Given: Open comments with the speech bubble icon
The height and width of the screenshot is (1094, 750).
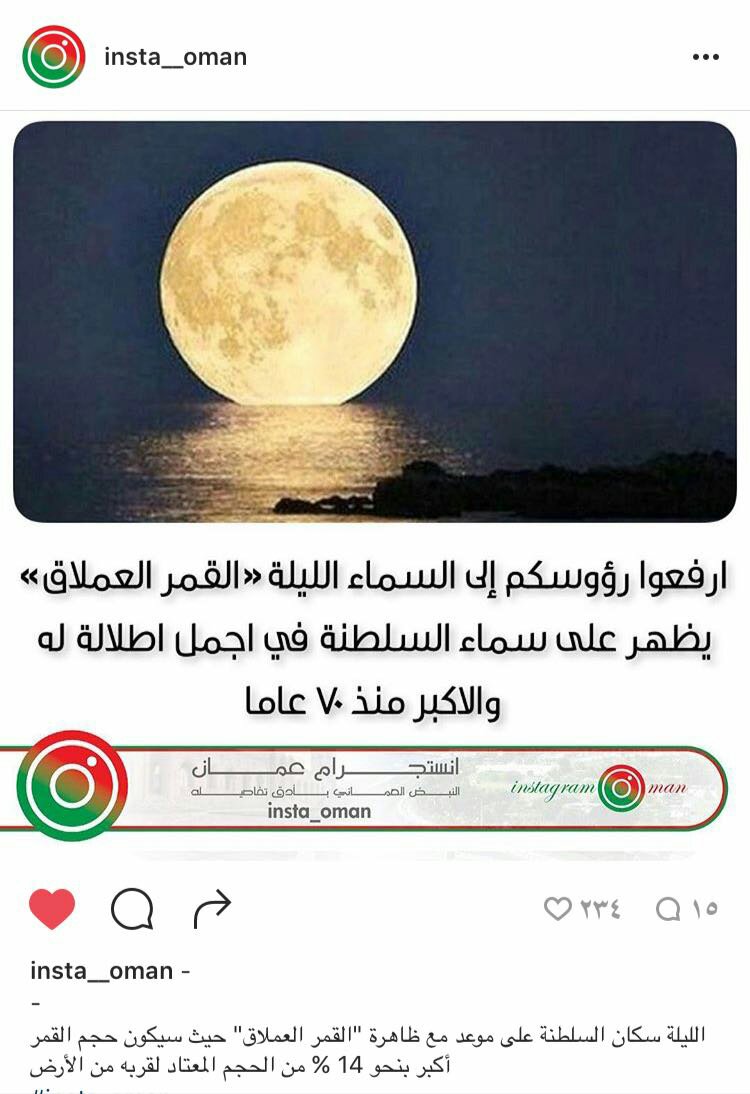Looking at the screenshot, I should 132,909.
